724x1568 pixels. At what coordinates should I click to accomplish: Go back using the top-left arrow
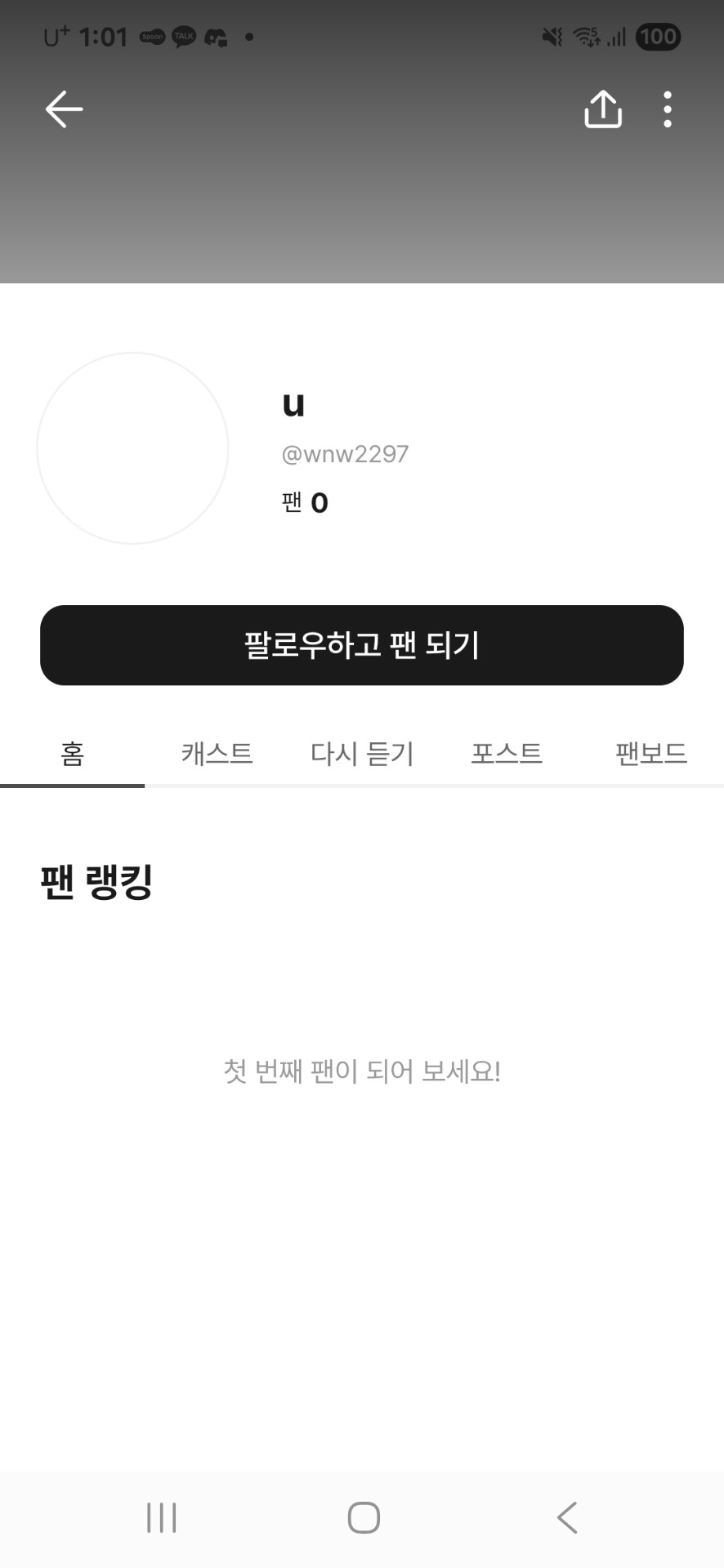(x=64, y=109)
